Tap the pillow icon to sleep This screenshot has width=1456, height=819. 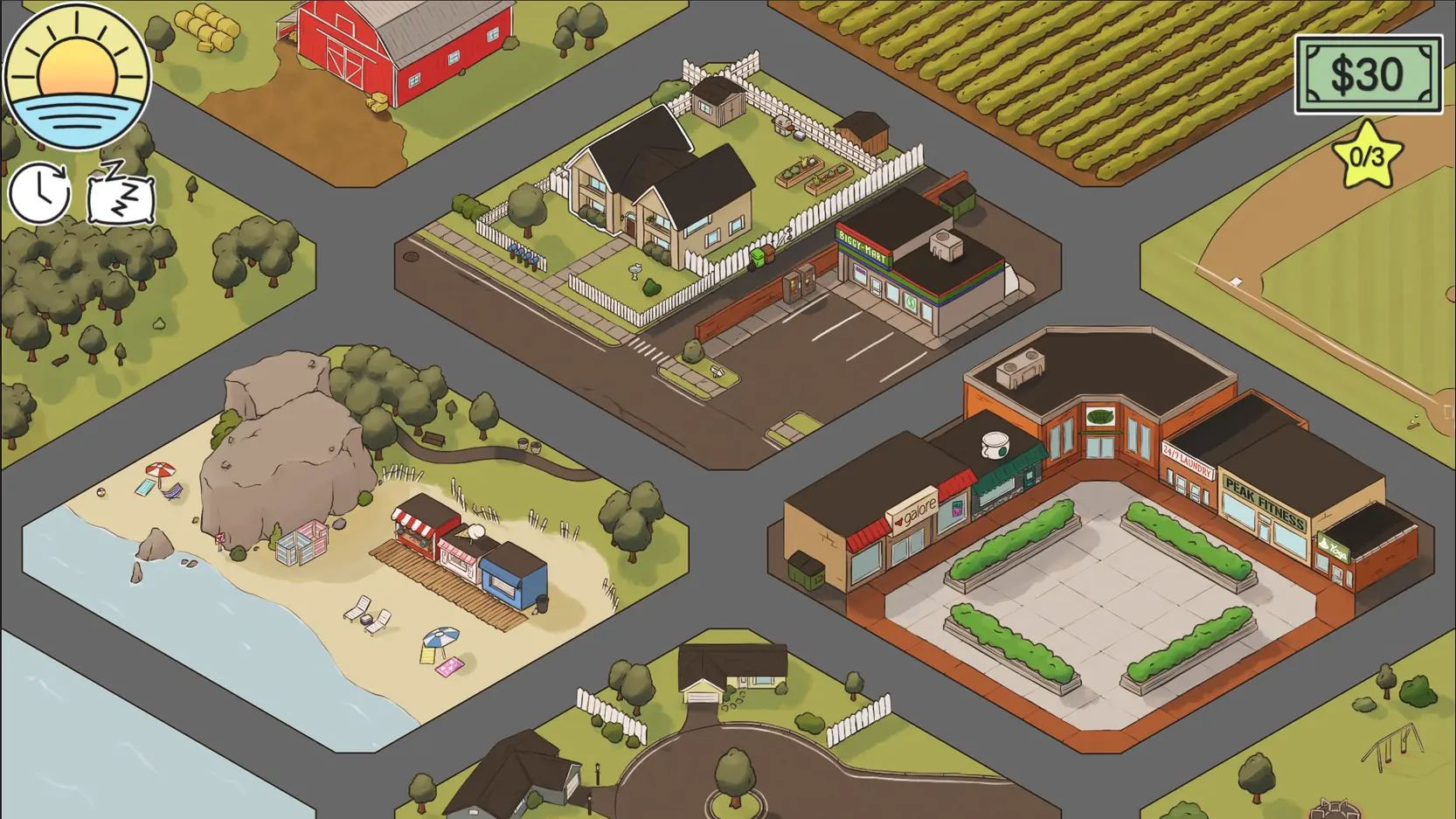[x=121, y=196]
